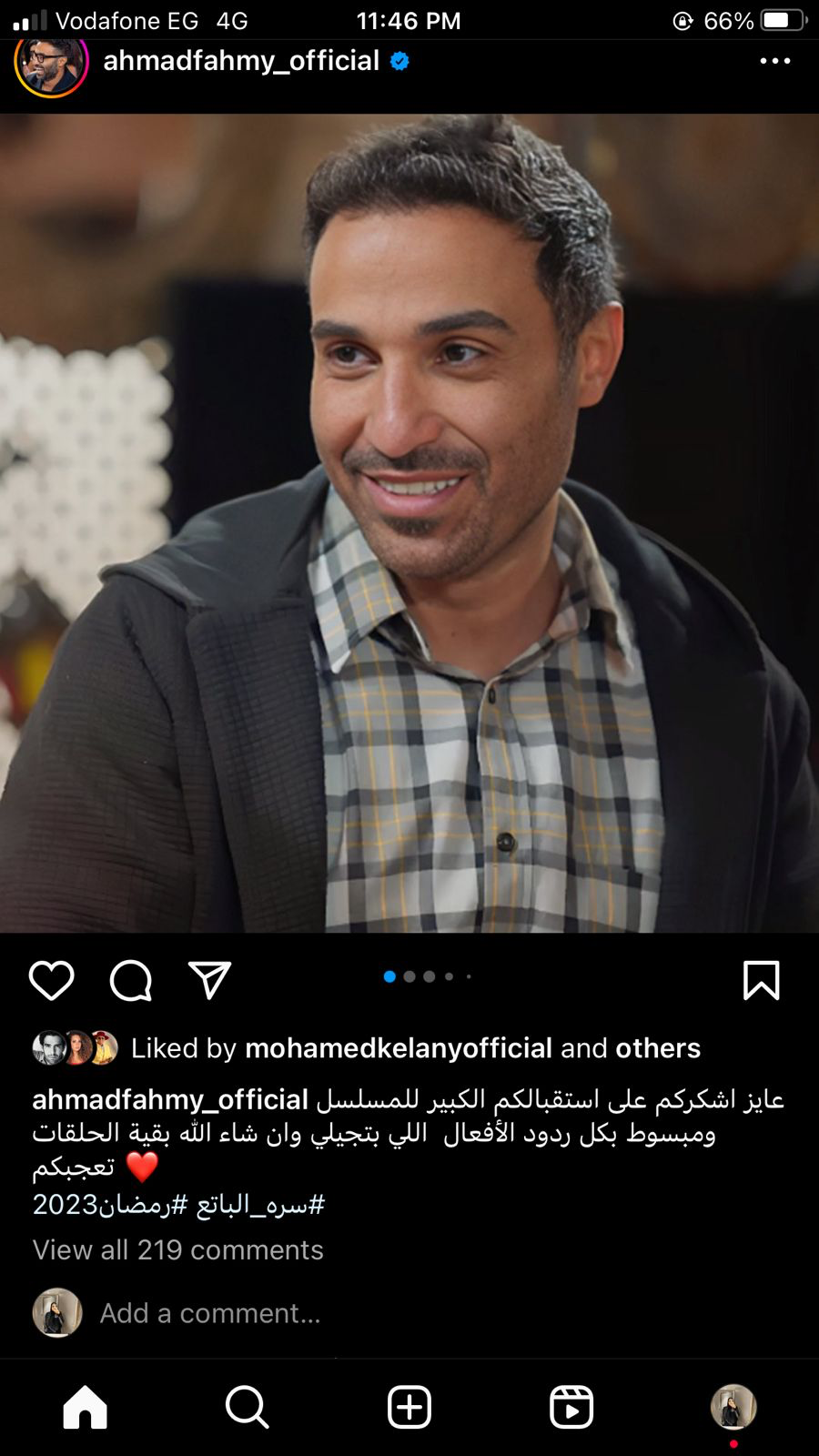Screen dimensions: 819x1456
Task: View all 219 comments
Action: pos(178,1249)
